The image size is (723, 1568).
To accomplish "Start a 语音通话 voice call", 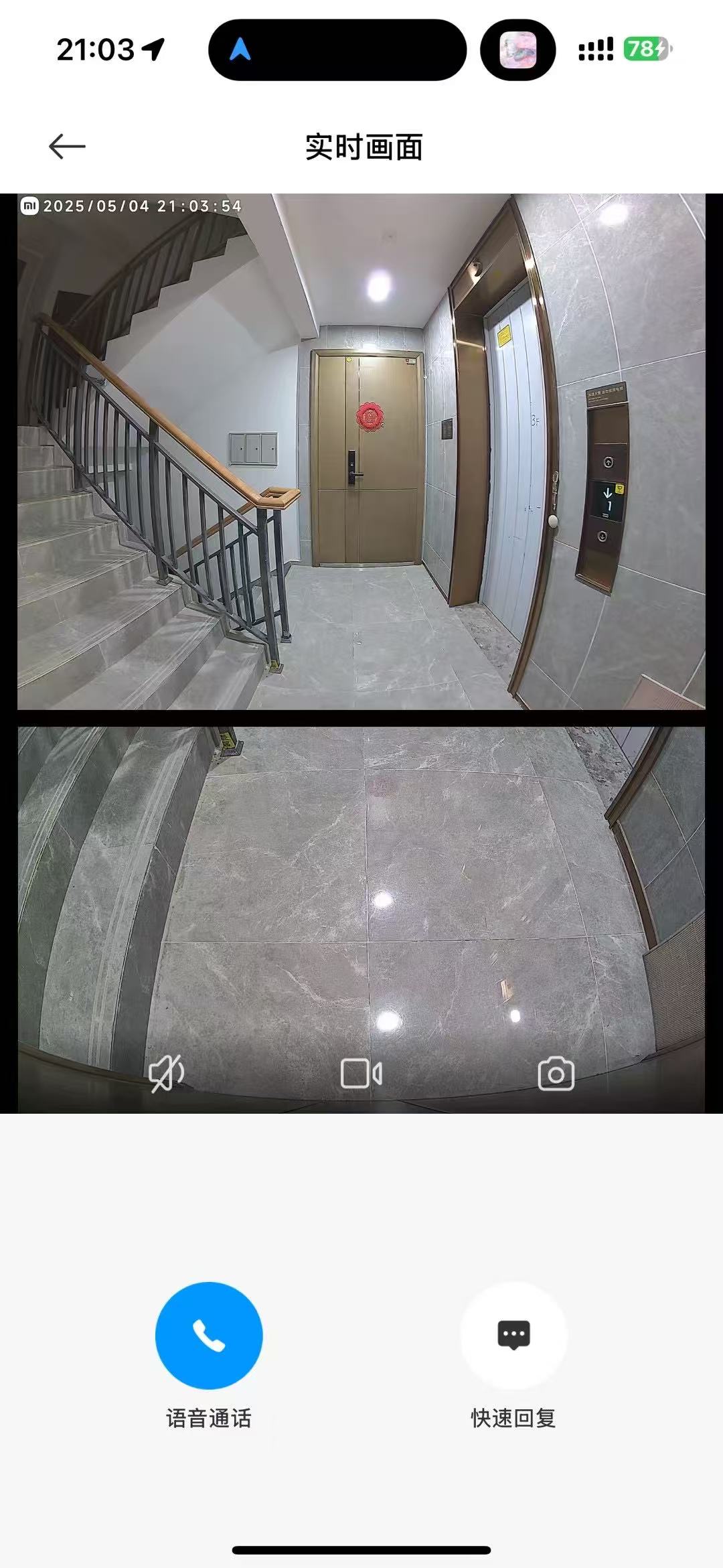I will [209, 1336].
